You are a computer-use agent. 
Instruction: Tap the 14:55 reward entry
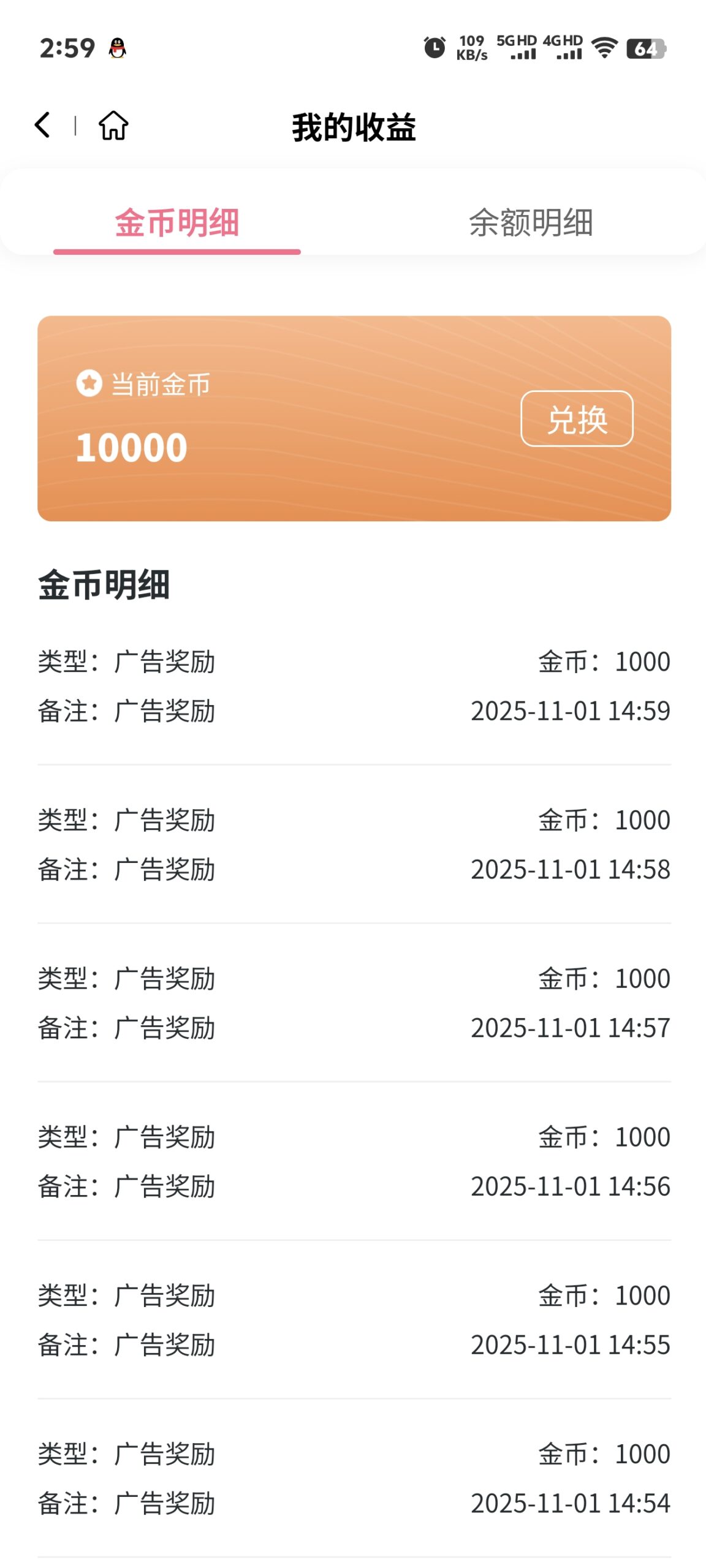(x=353, y=1320)
